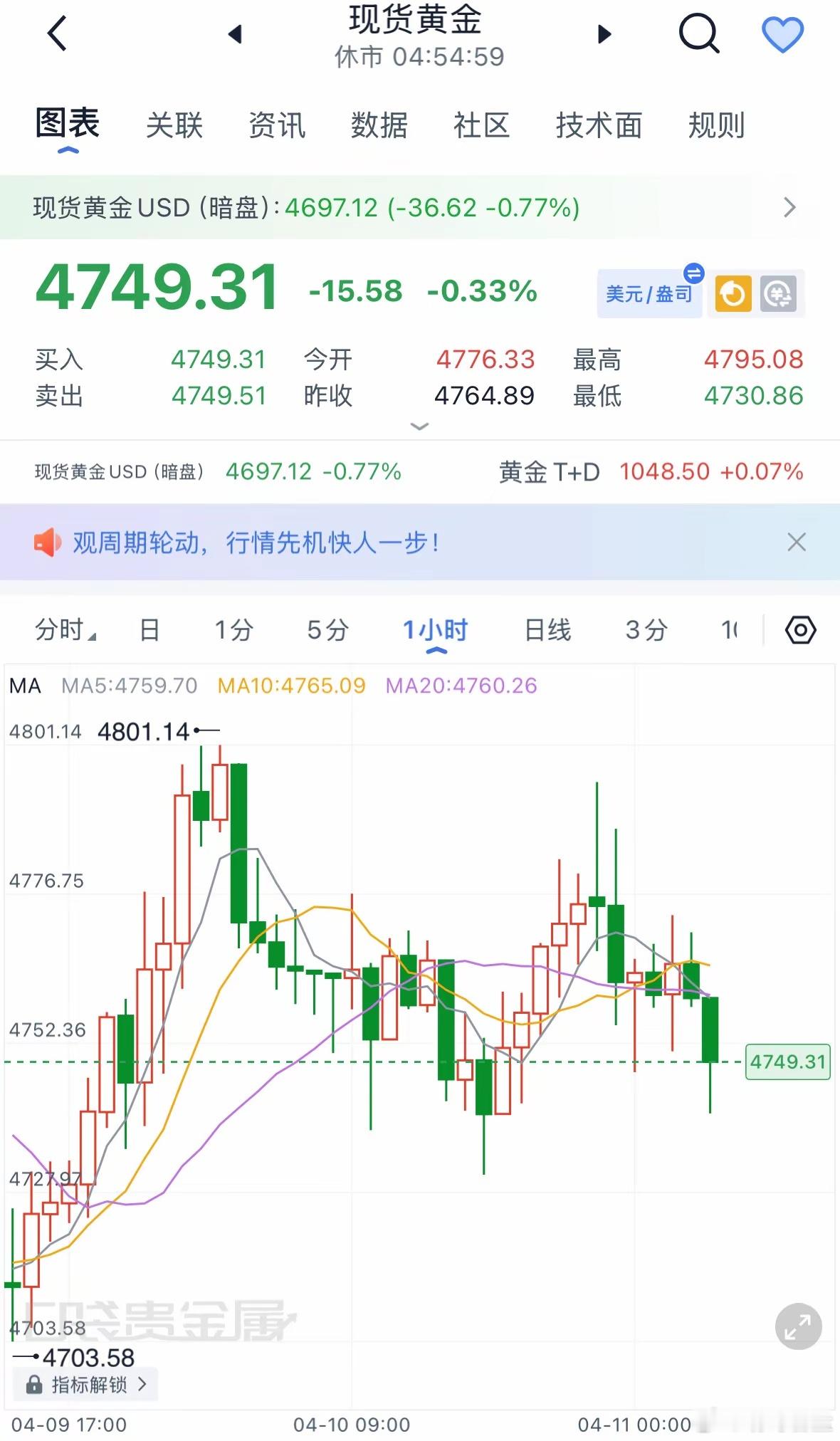Select the orange chart refresh icon
Screen dimensions: 840x1441
tap(733, 293)
